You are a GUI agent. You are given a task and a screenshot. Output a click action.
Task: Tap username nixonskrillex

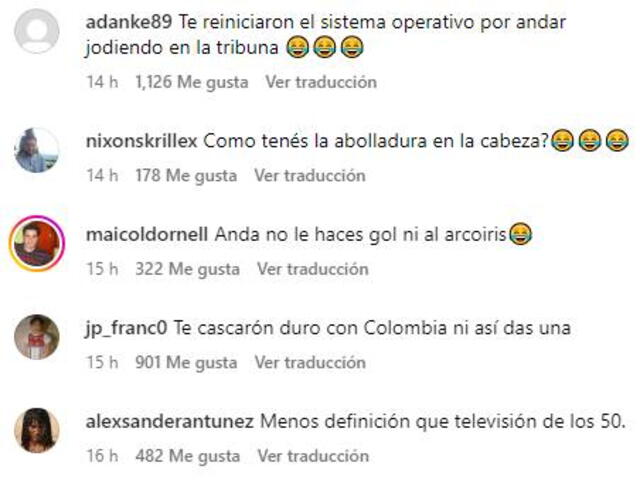142,142
